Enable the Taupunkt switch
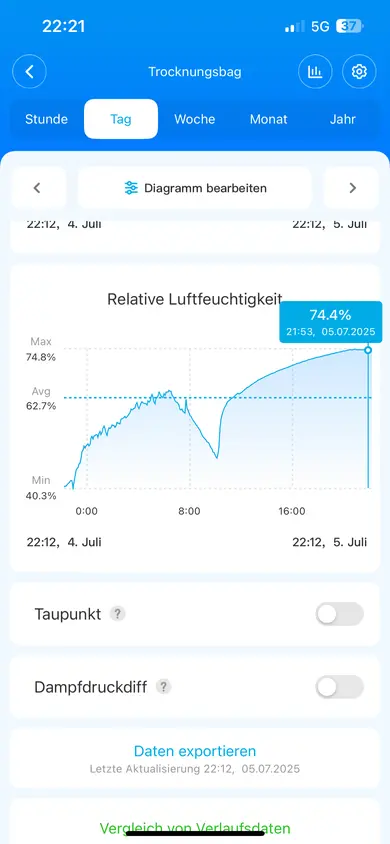This screenshot has width=390, height=844. pyautogui.click(x=339, y=614)
